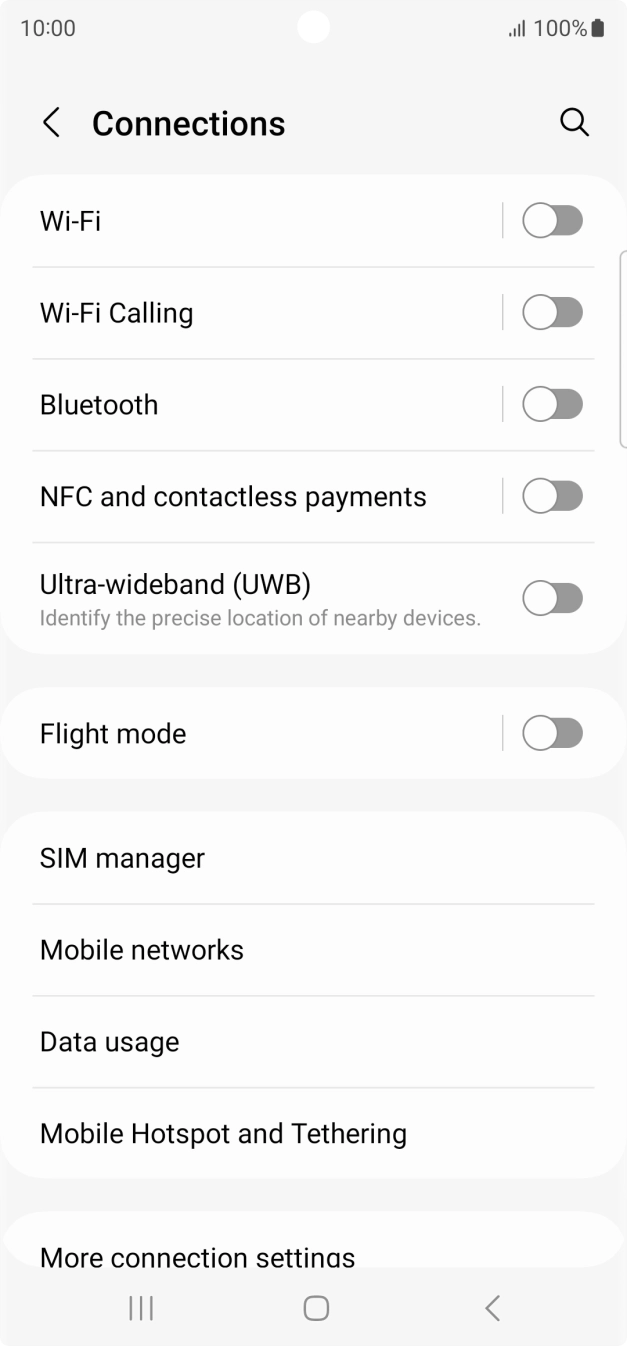Open Mobile Hotspot and Tethering
Screen dimensions: 627x1346
click(x=223, y=1134)
